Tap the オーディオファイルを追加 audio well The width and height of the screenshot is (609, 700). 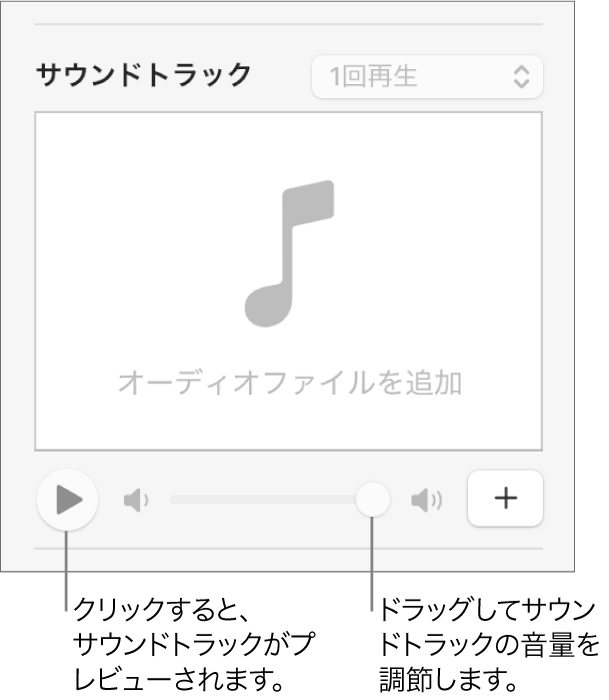(x=289, y=282)
